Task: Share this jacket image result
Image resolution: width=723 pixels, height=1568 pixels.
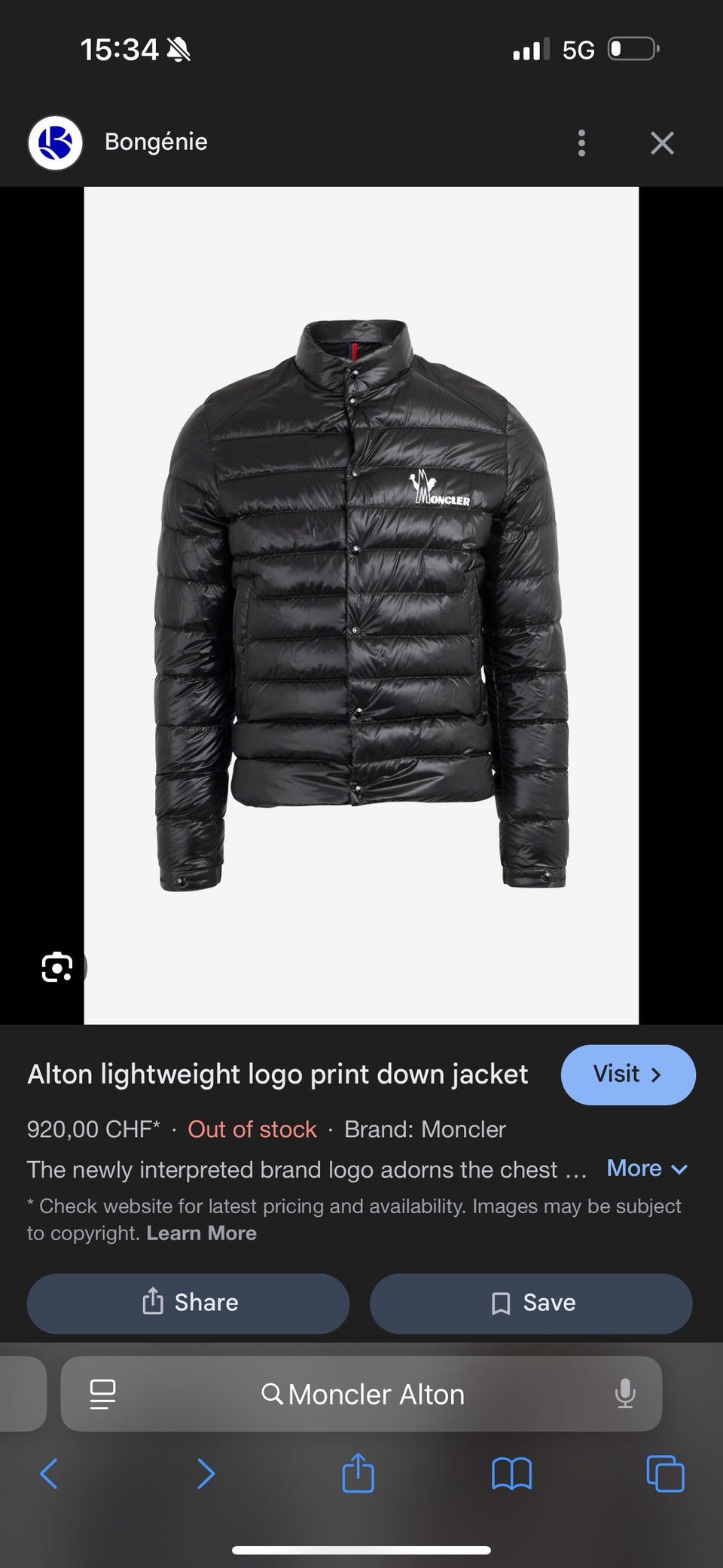Action: [188, 1303]
